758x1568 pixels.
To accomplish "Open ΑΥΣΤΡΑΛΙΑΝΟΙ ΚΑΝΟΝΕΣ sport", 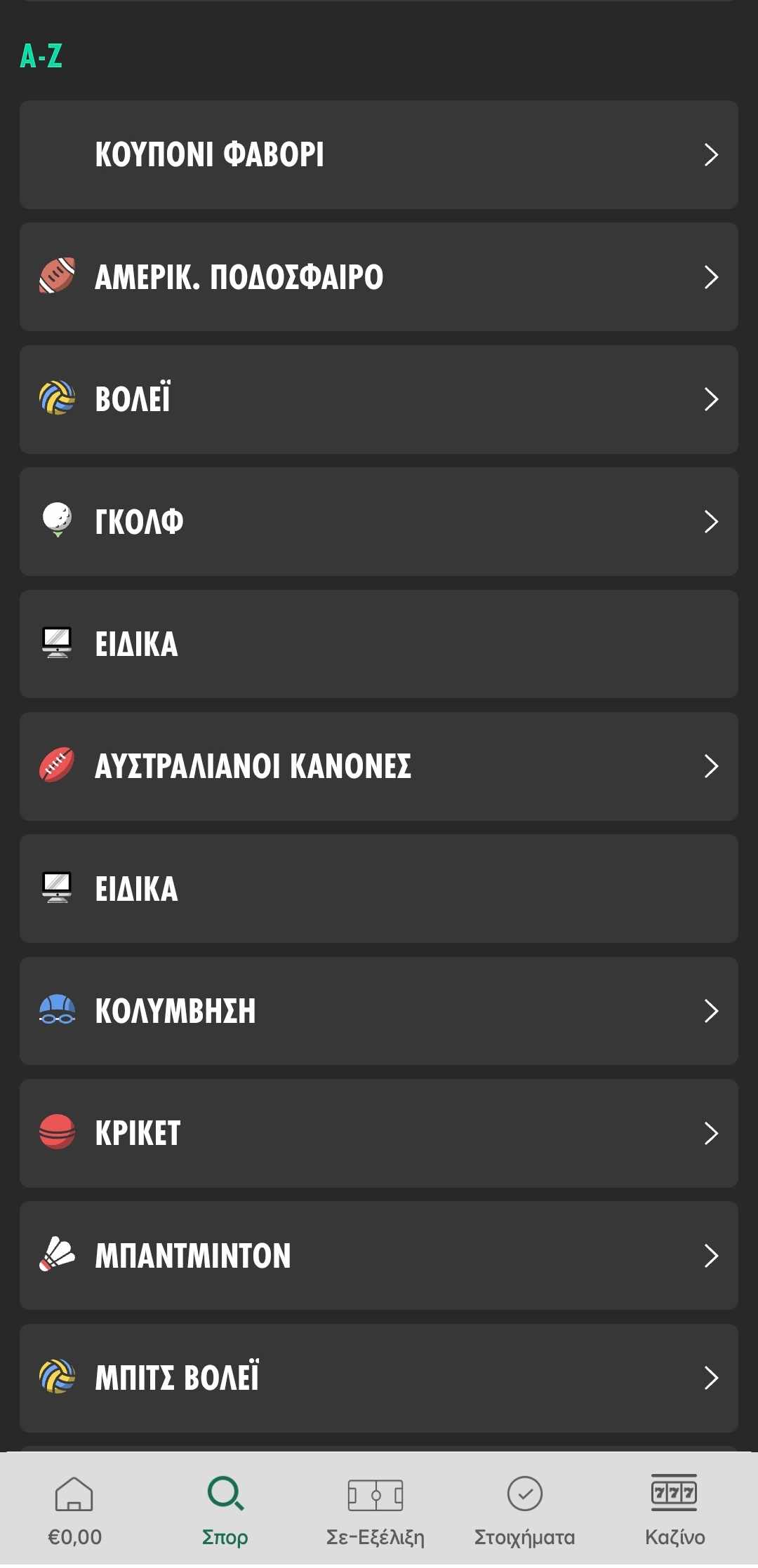I will coord(379,766).
